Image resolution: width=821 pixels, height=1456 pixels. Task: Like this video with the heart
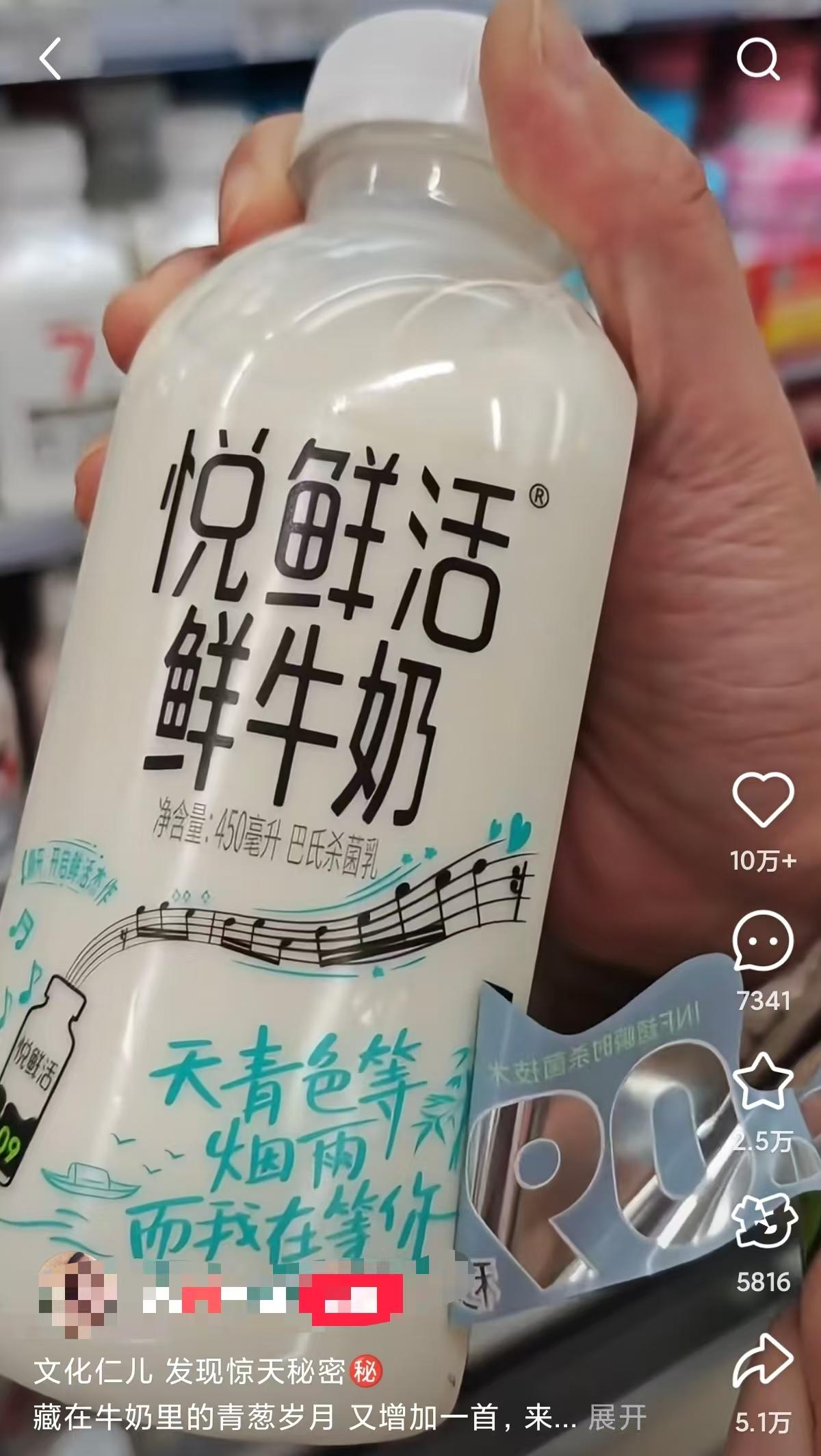tap(763, 800)
